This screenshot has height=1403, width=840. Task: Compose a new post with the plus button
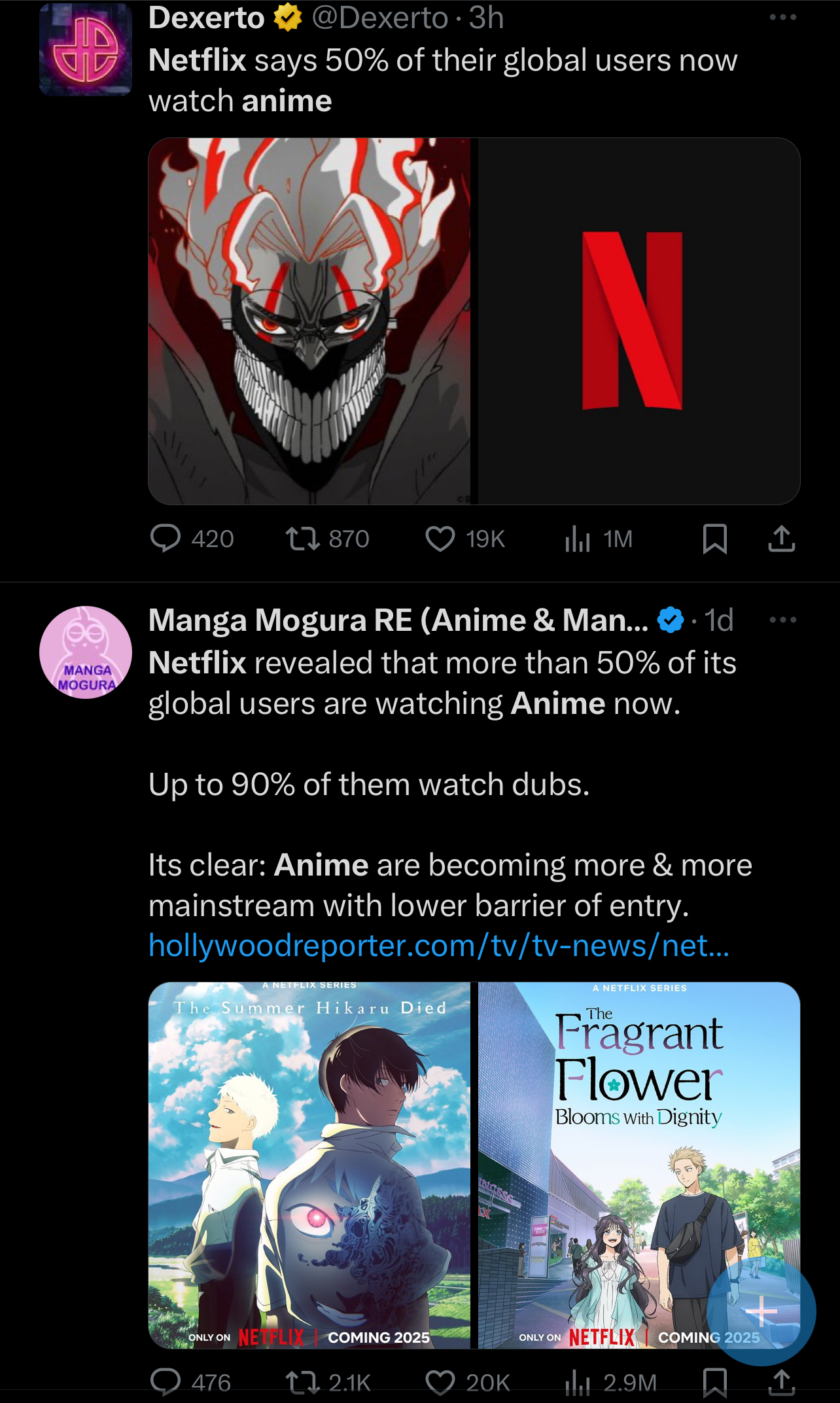761,1311
